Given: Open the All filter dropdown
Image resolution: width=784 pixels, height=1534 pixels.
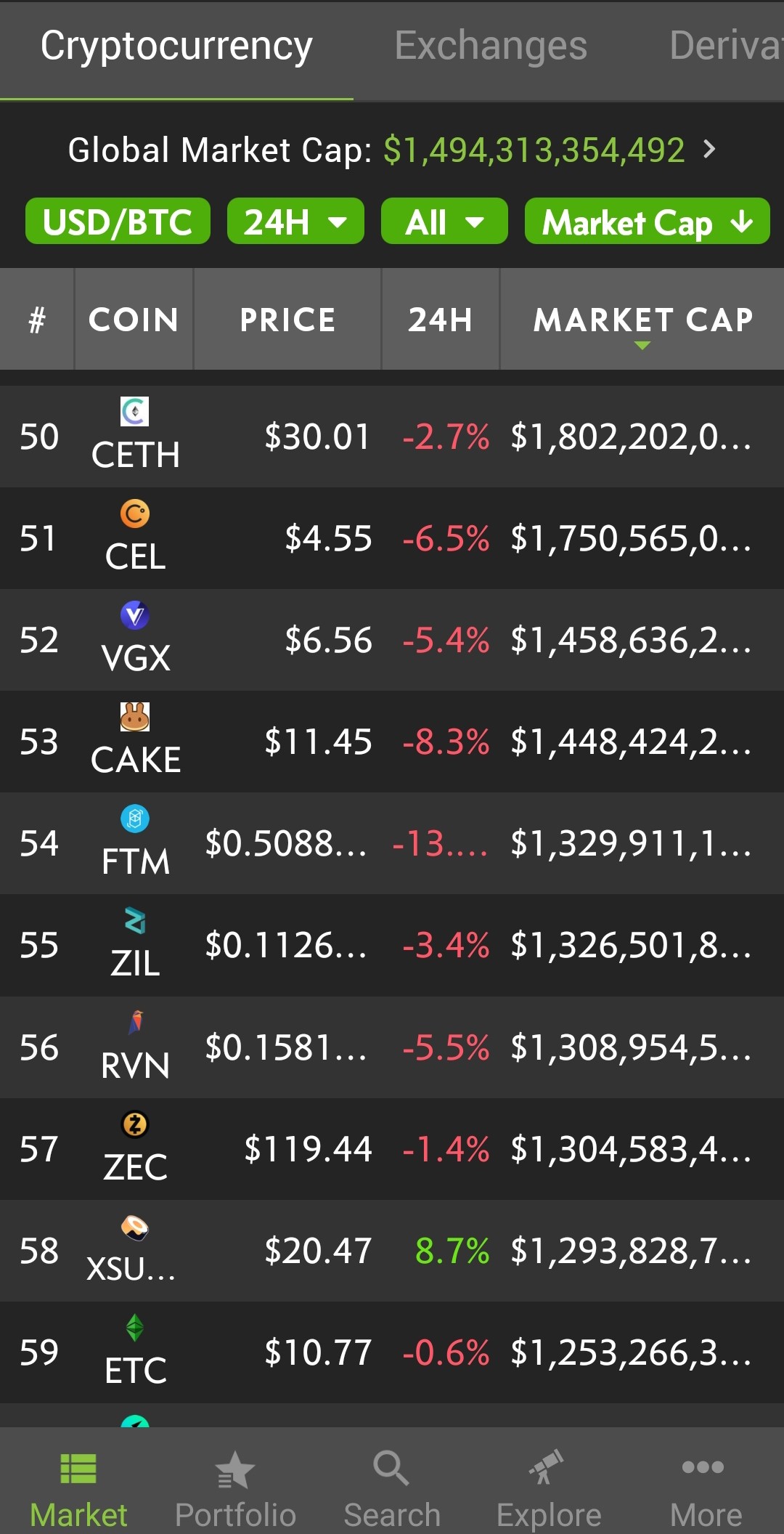Looking at the screenshot, I should coord(444,222).
